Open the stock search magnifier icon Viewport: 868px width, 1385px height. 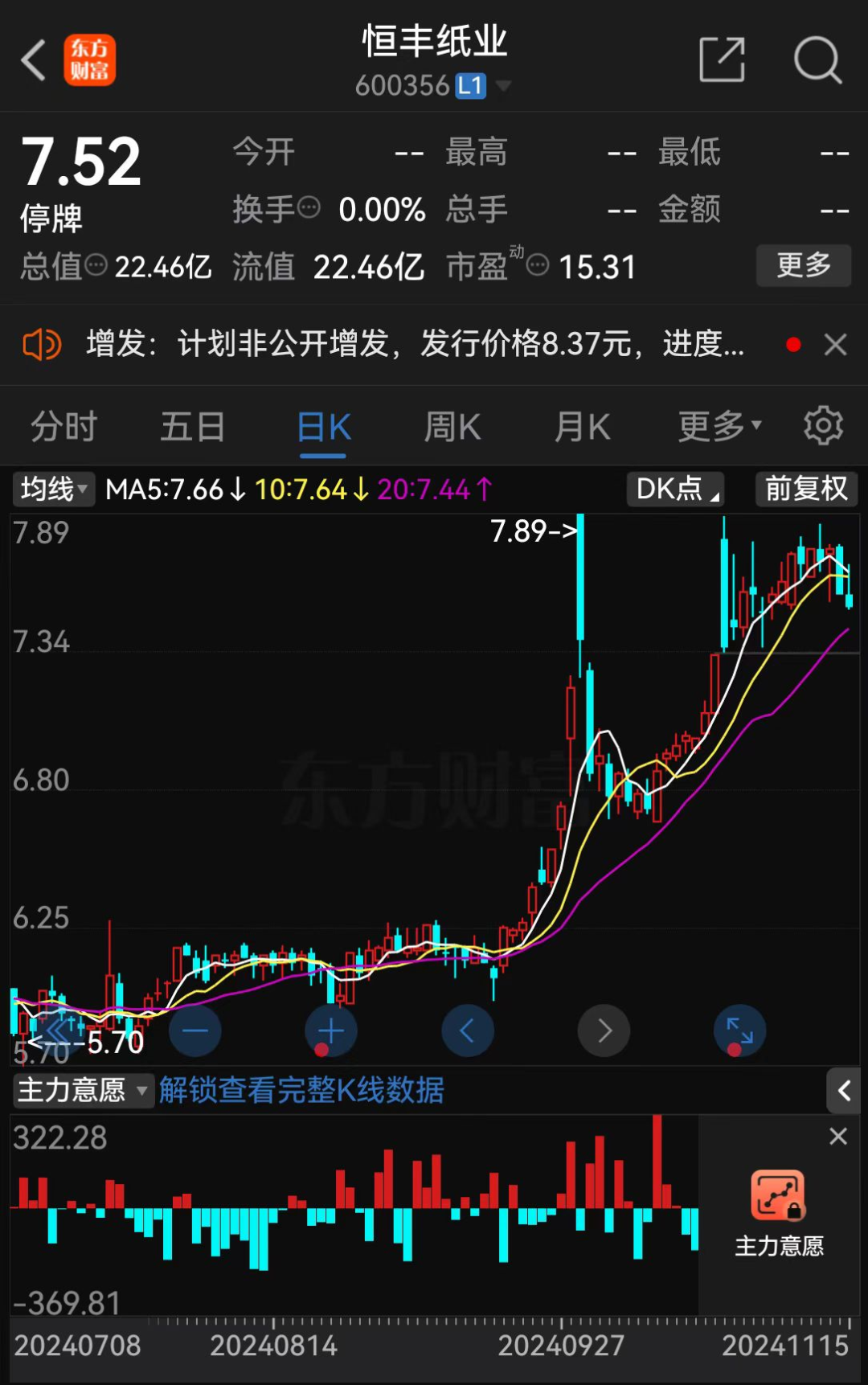click(x=817, y=60)
